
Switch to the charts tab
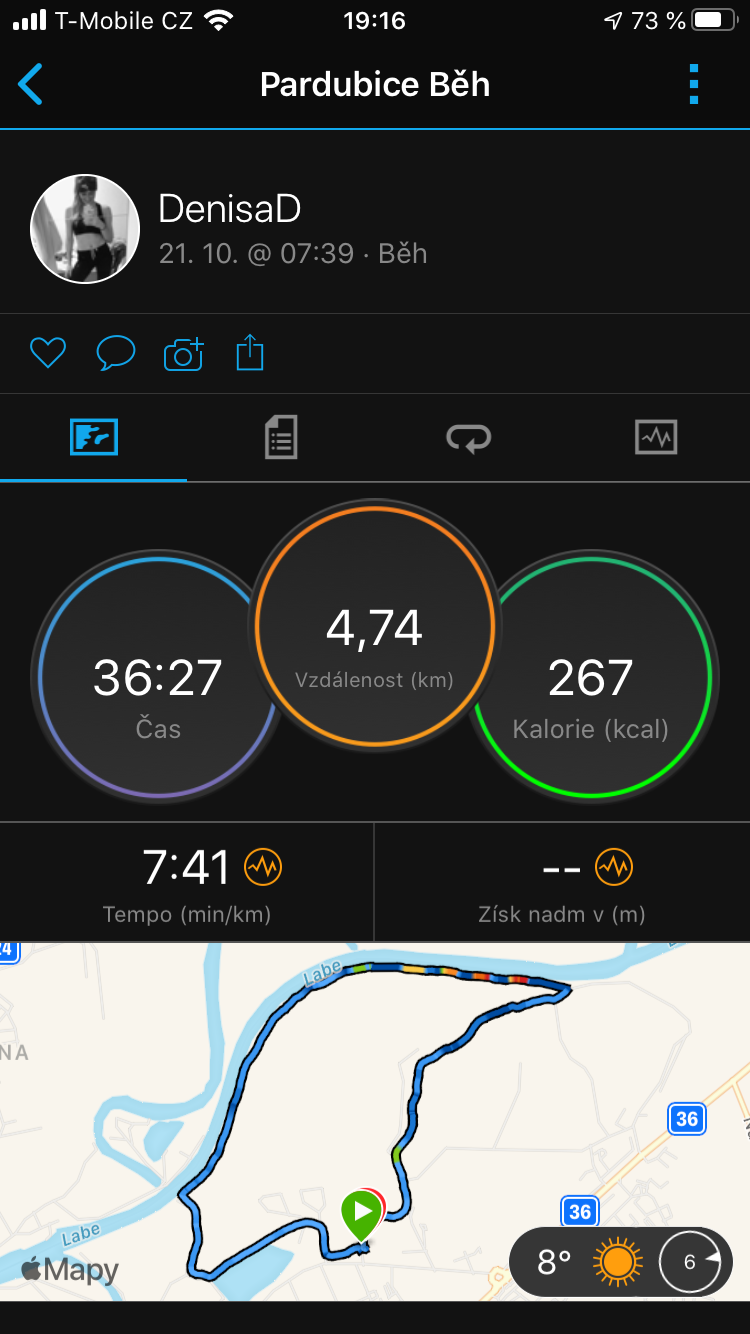pos(656,437)
